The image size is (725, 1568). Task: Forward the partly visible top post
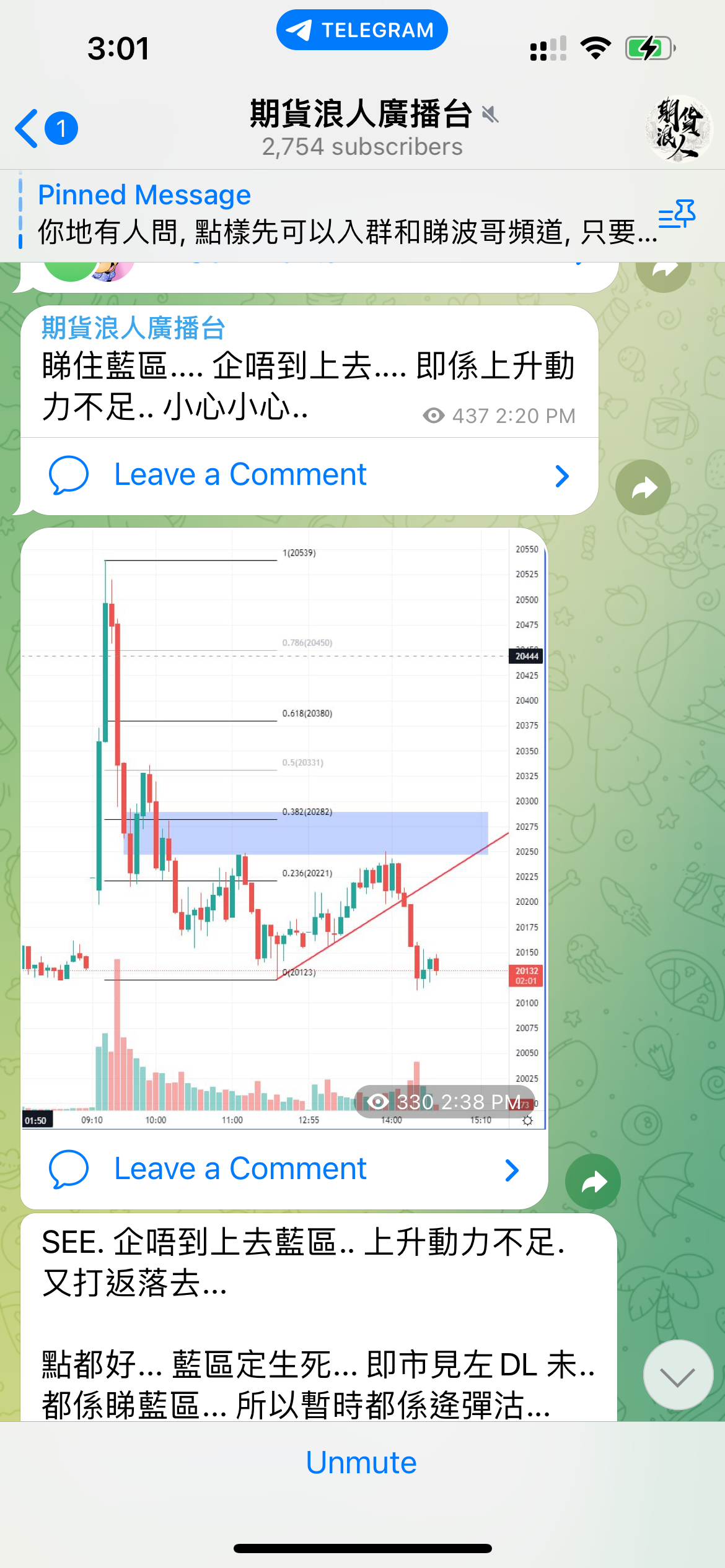[663, 271]
